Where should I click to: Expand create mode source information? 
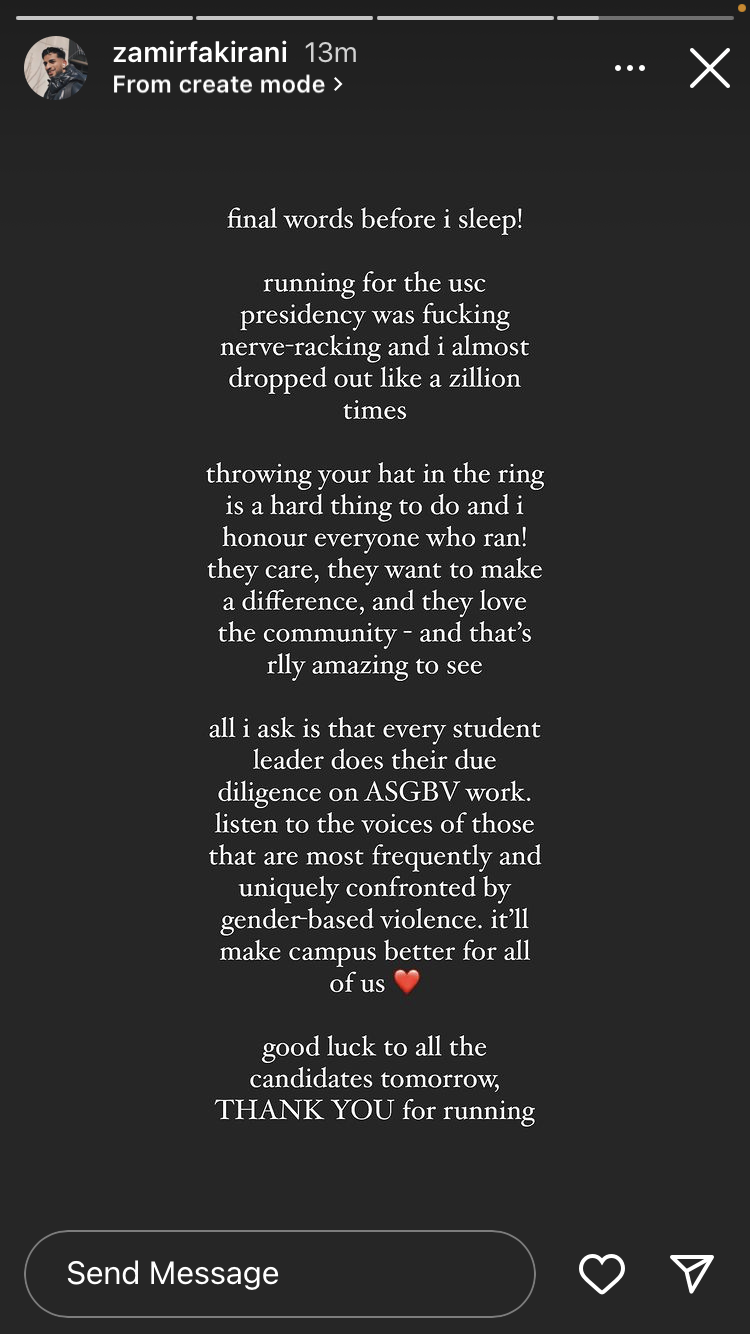(227, 84)
